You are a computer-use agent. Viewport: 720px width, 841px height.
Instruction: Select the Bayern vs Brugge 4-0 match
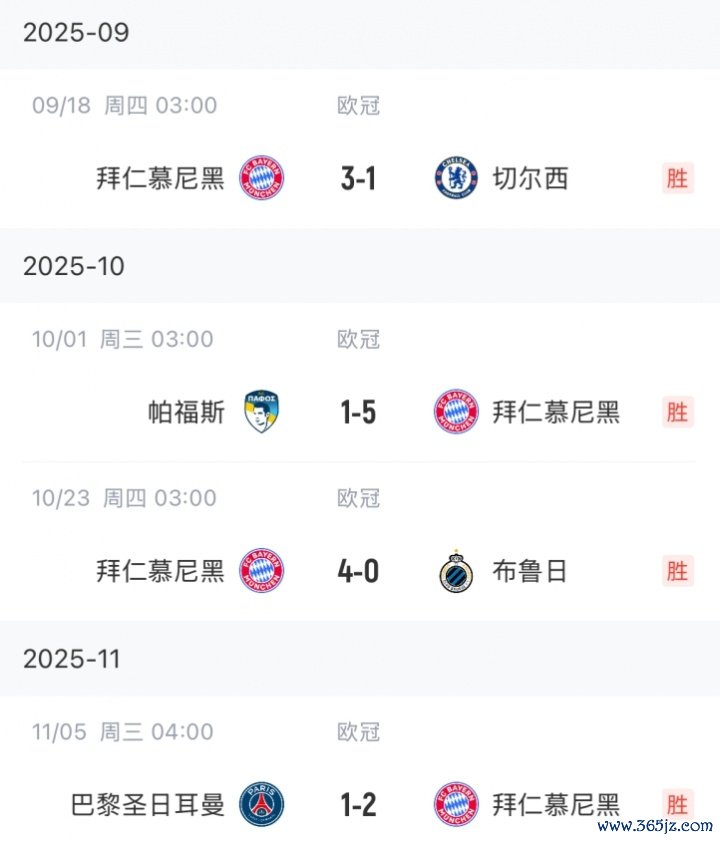pos(358,571)
